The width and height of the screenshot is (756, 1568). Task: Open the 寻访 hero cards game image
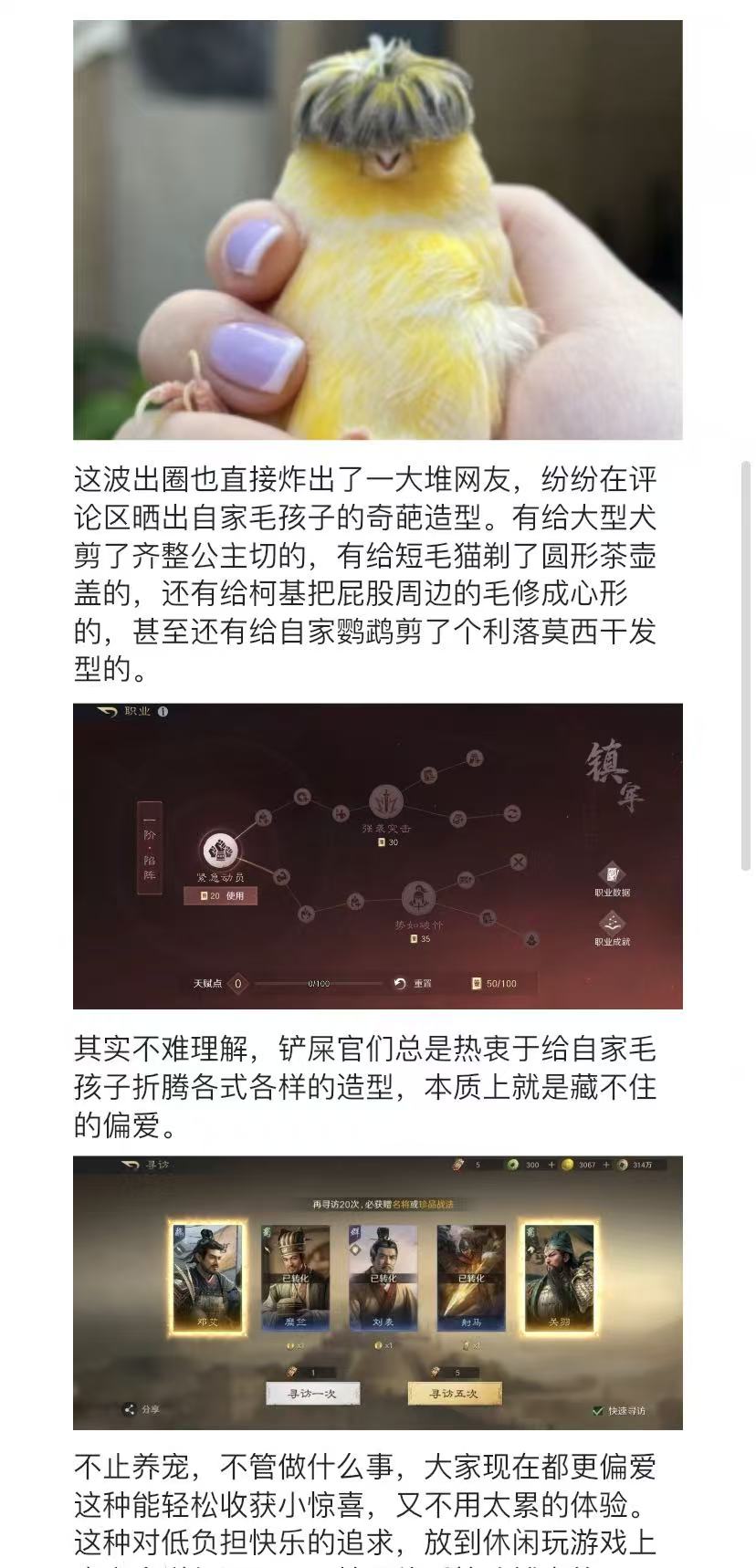coord(377,1291)
